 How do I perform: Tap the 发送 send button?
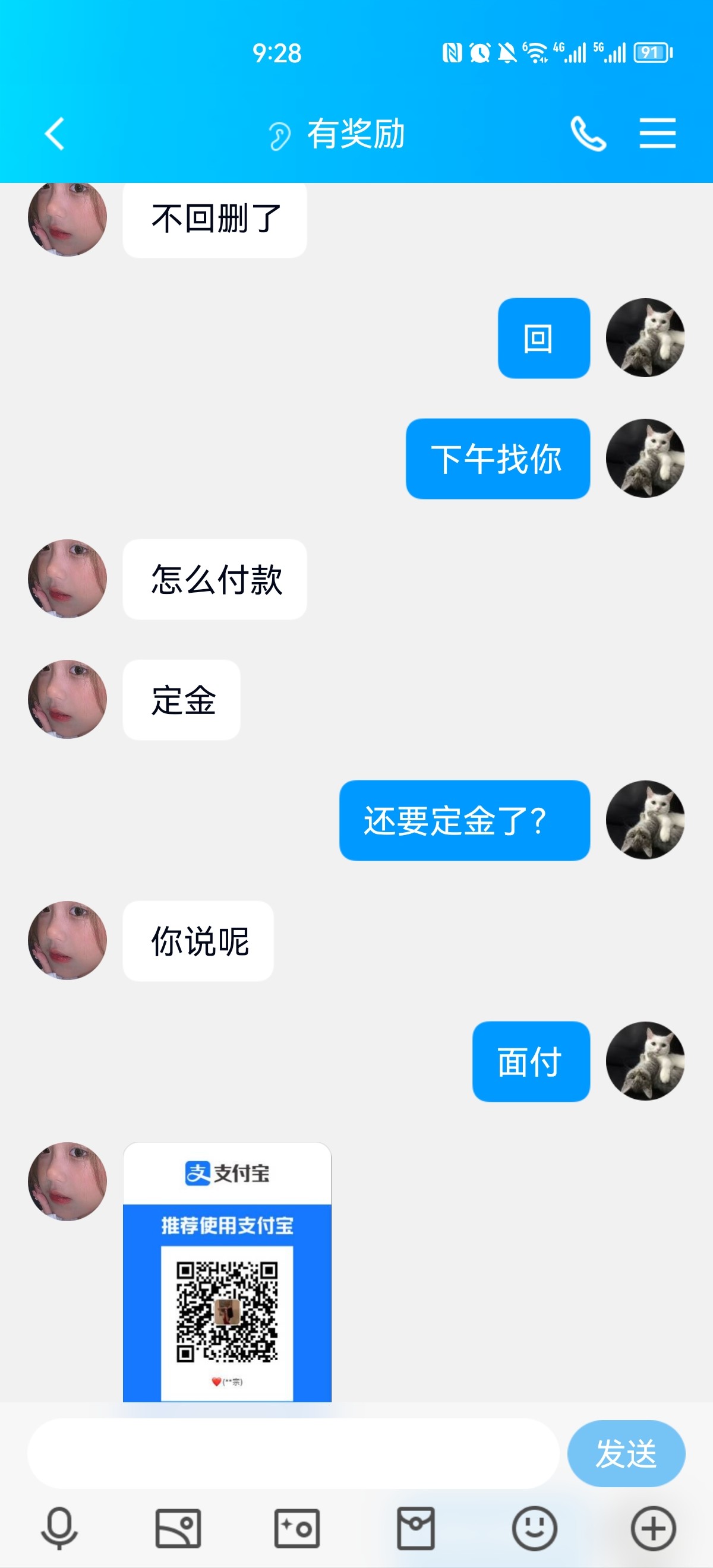[626, 1453]
